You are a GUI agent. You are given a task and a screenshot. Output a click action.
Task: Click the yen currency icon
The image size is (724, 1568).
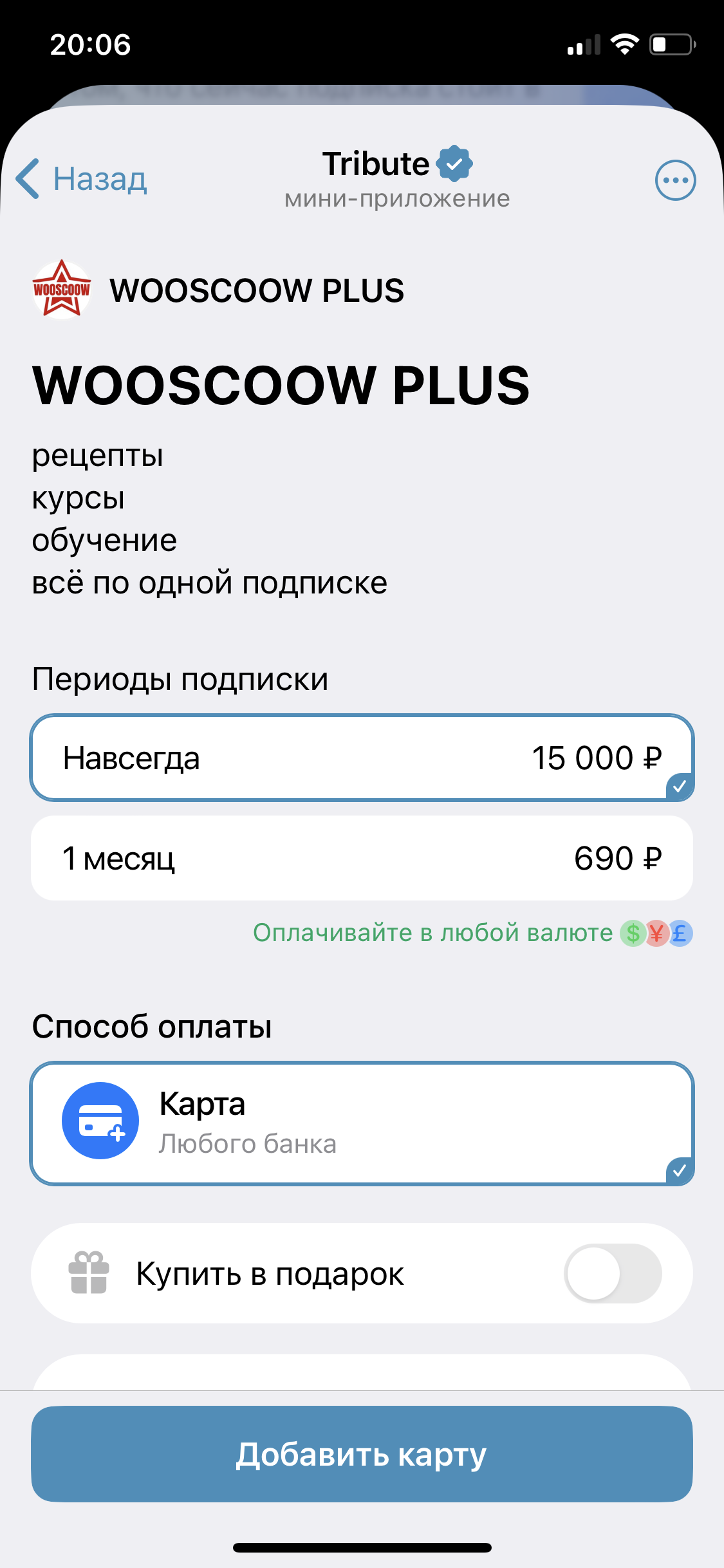[656, 934]
